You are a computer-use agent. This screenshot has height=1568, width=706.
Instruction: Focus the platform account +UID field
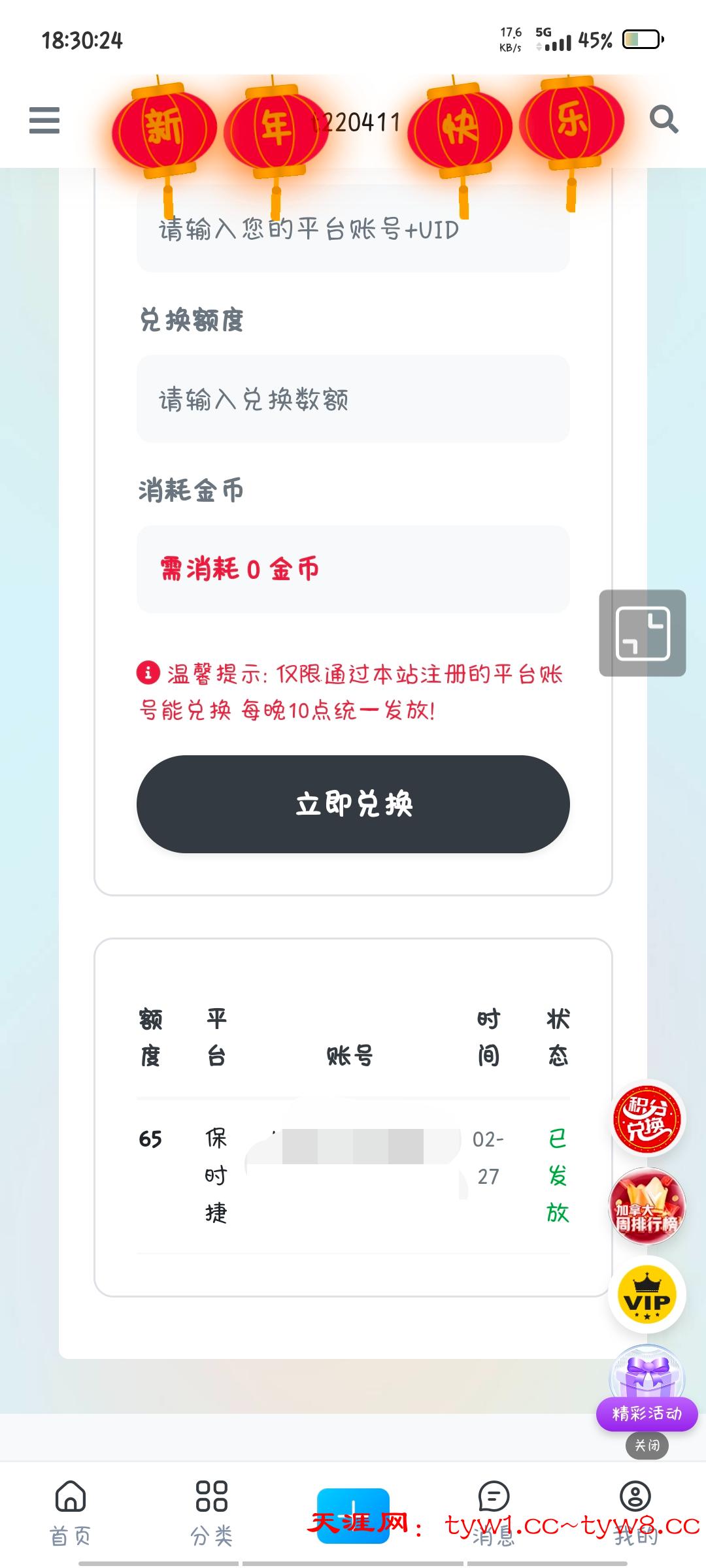click(x=353, y=230)
